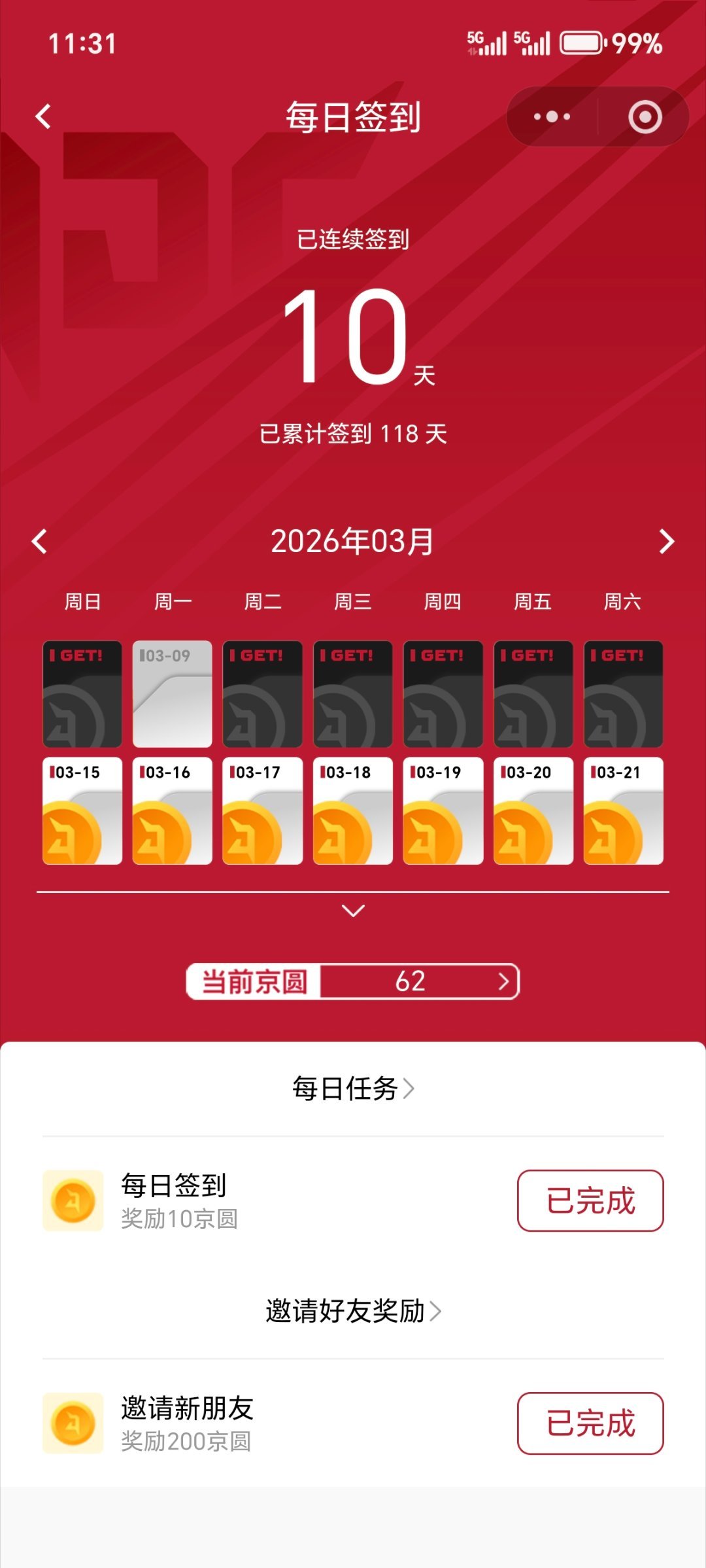Tap the battery indicator in the status bar
This screenshot has width=706, height=1568.
(582, 43)
